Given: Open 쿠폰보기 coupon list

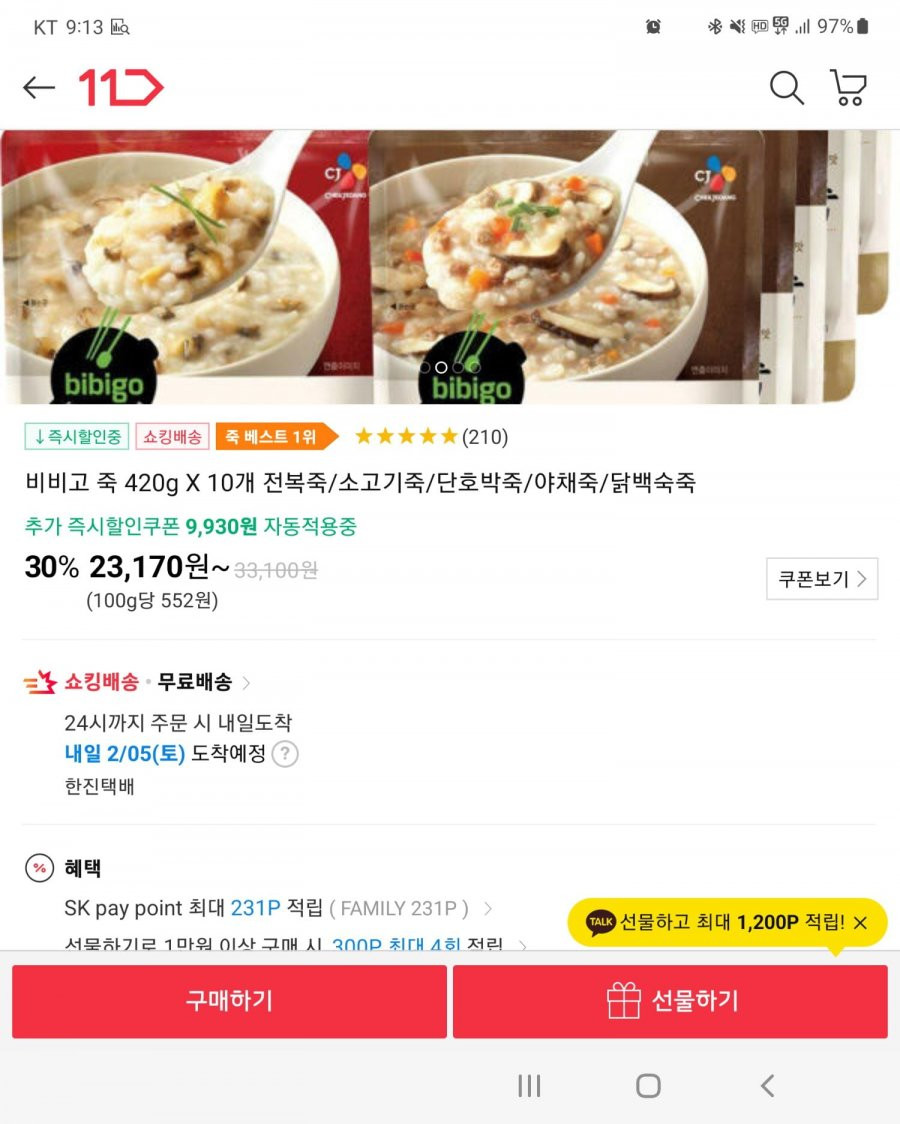Looking at the screenshot, I should [821, 579].
